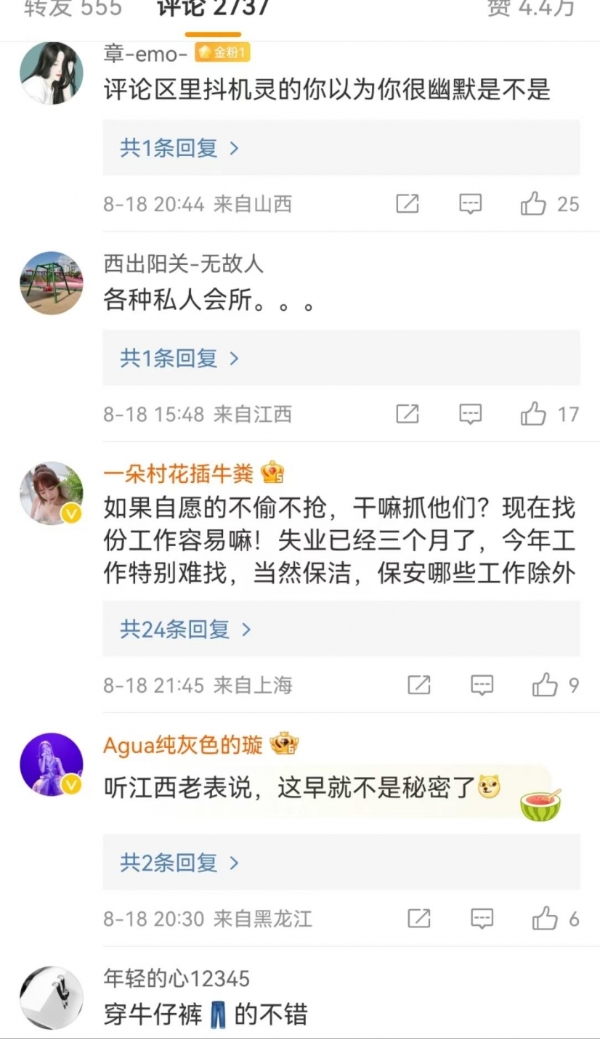This screenshot has height=1039, width=600.
Task: Open 西出阳关-无故人's profile avatar
Action: pyautogui.click(x=51, y=283)
